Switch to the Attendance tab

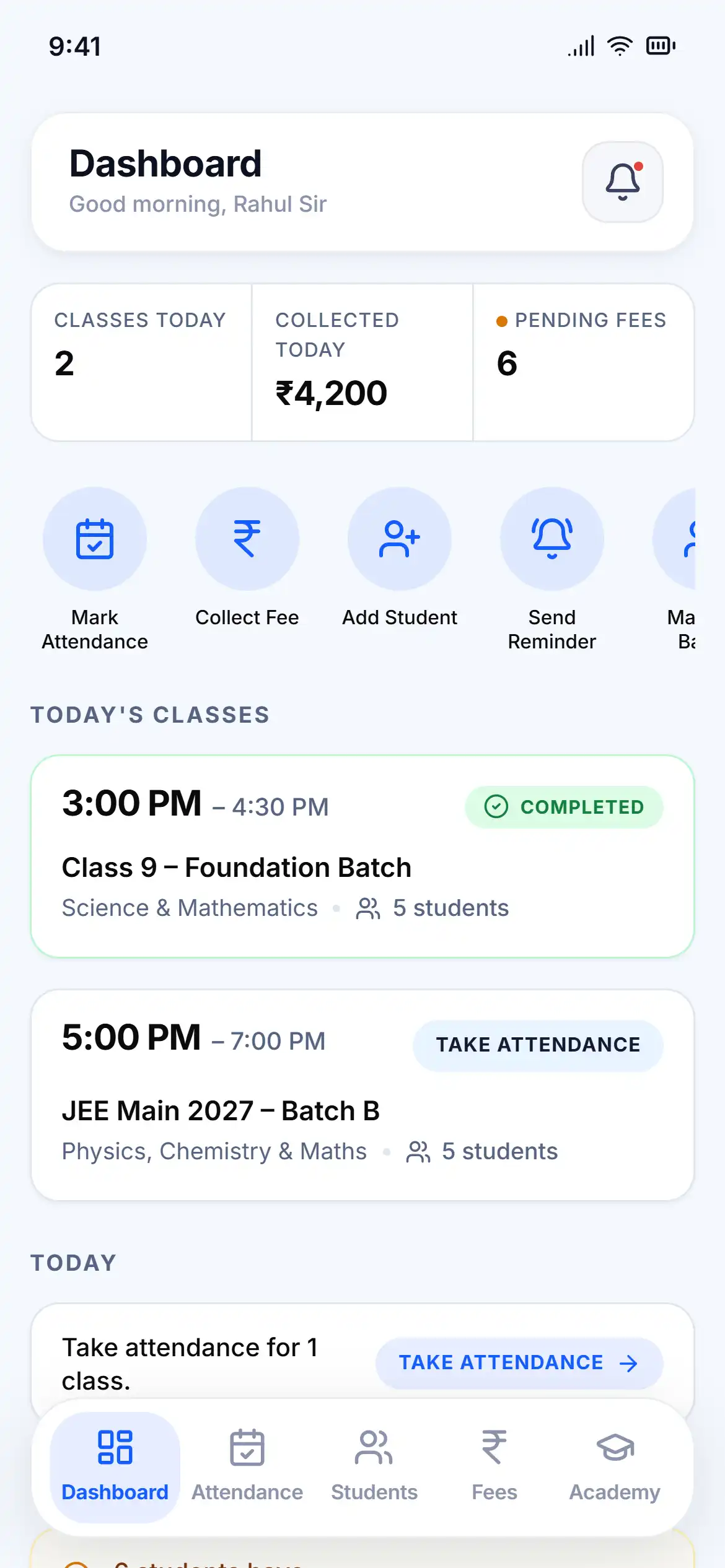click(x=247, y=1466)
